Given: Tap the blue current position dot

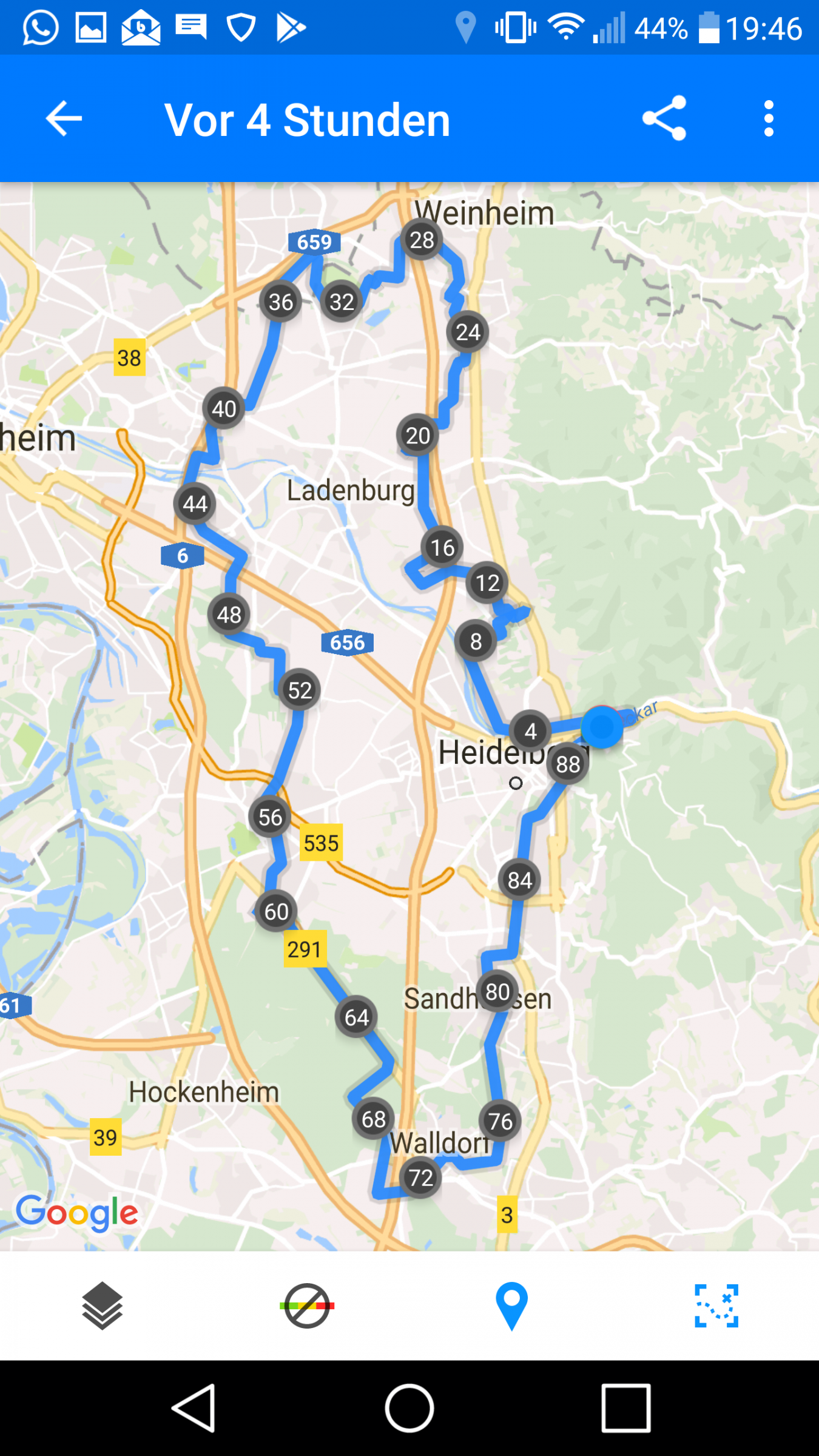Looking at the screenshot, I should (x=602, y=727).
